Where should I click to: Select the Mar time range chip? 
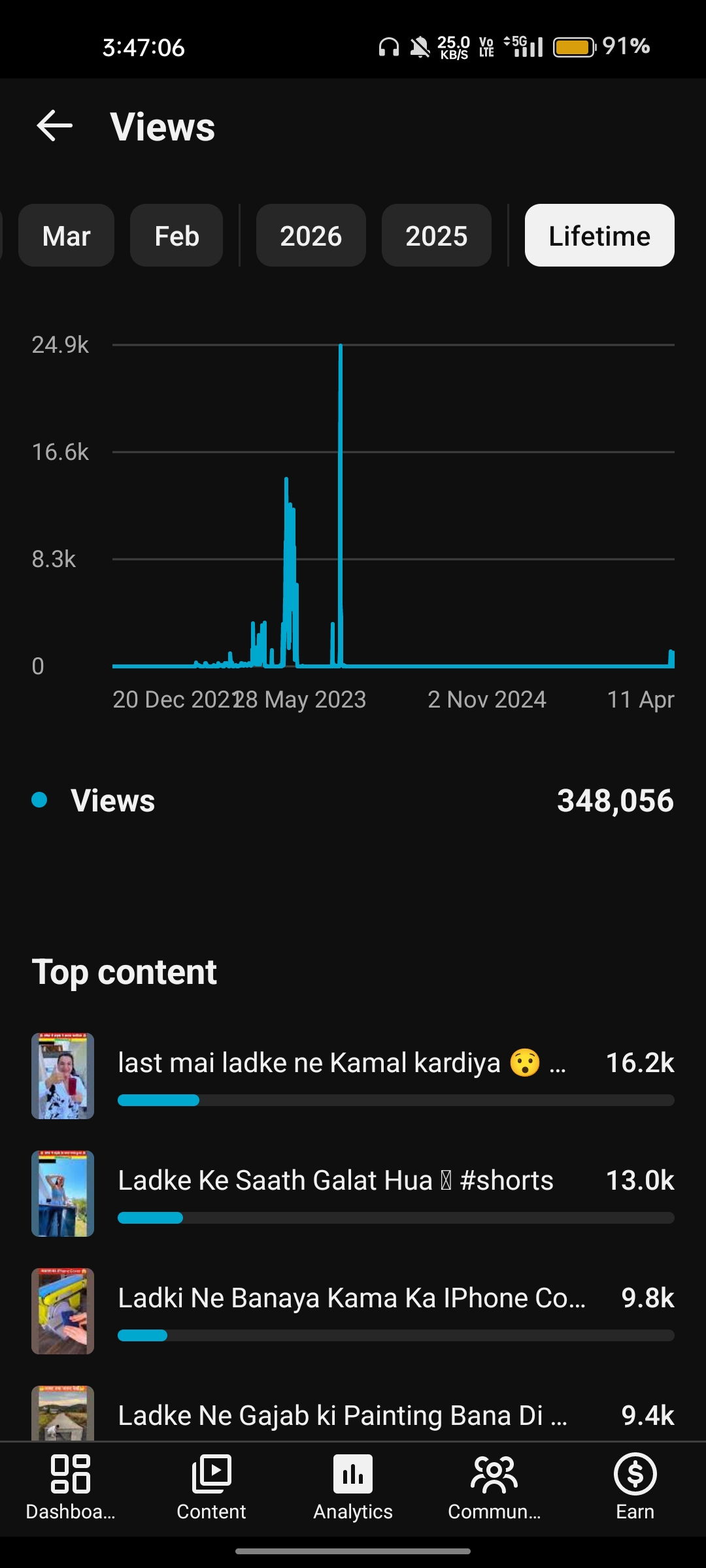(66, 235)
